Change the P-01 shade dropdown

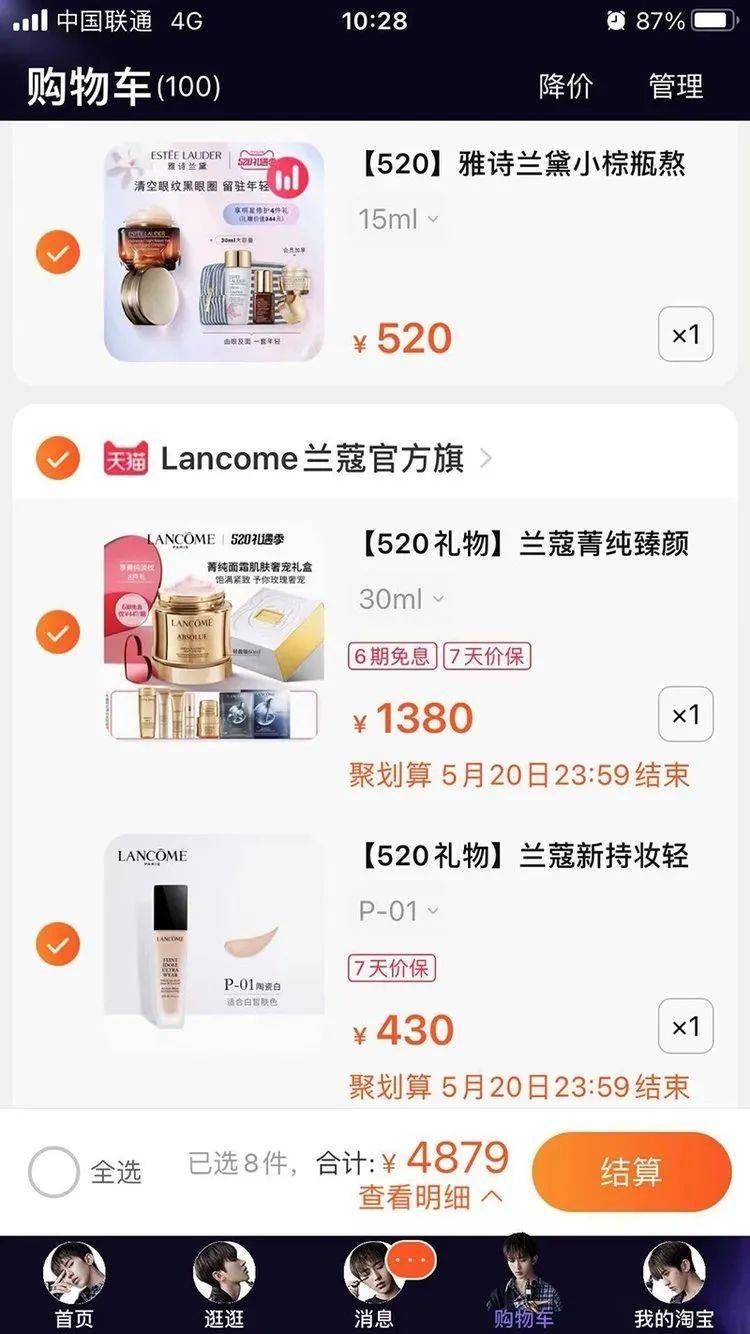(x=397, y=911)
